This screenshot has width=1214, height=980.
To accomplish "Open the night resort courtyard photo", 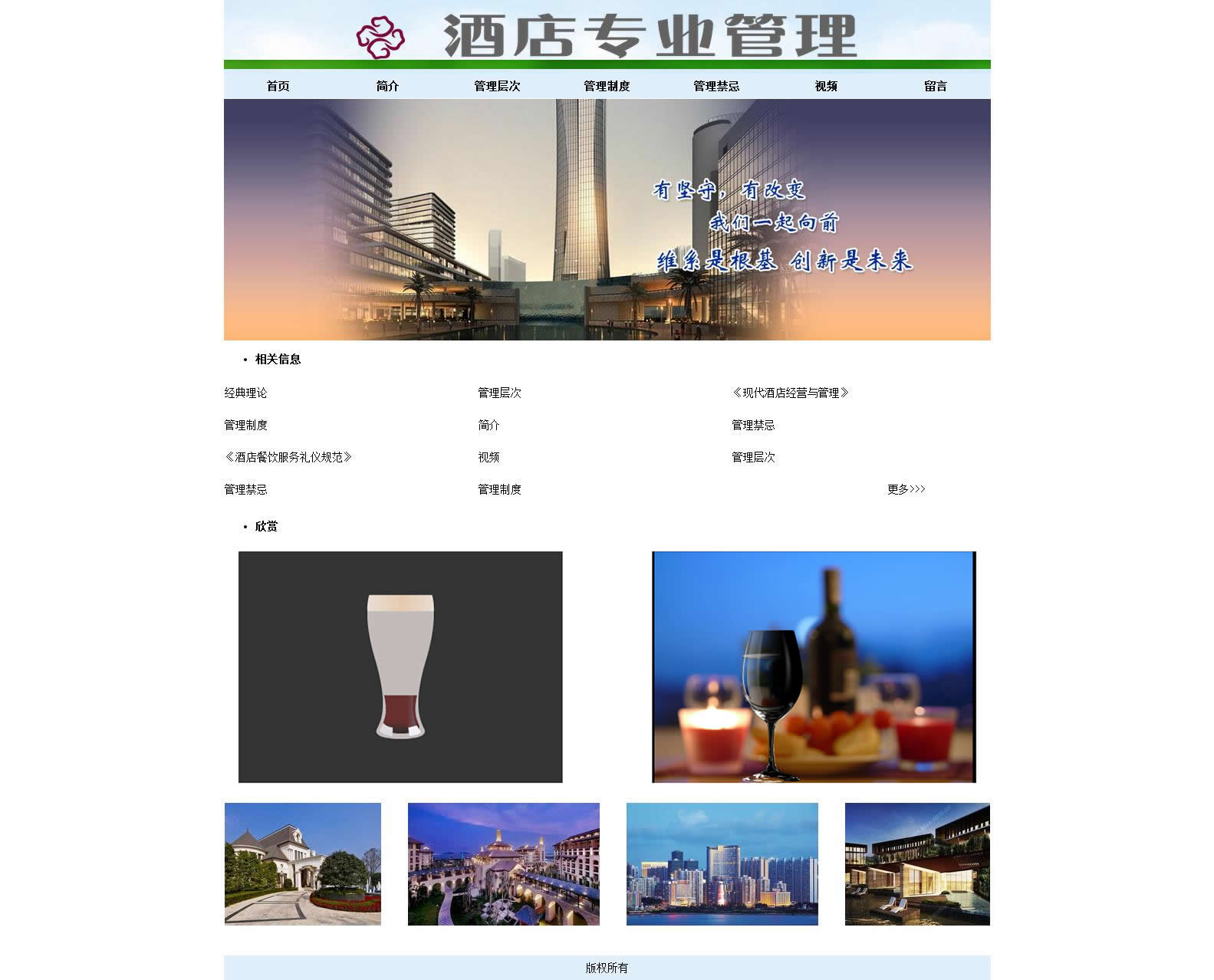I will pyautogui.click(x=503, y=863).
